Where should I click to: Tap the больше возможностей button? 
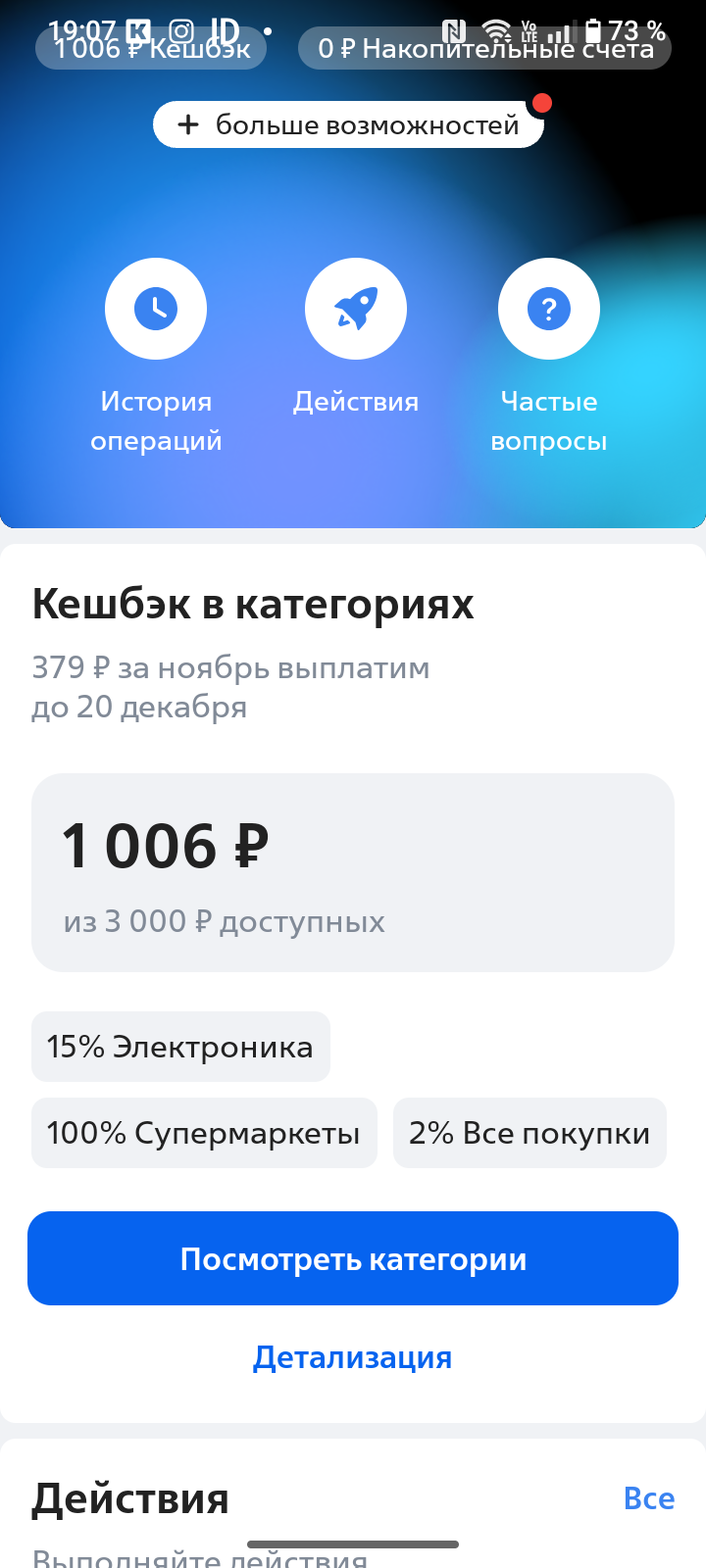point(348,125)
